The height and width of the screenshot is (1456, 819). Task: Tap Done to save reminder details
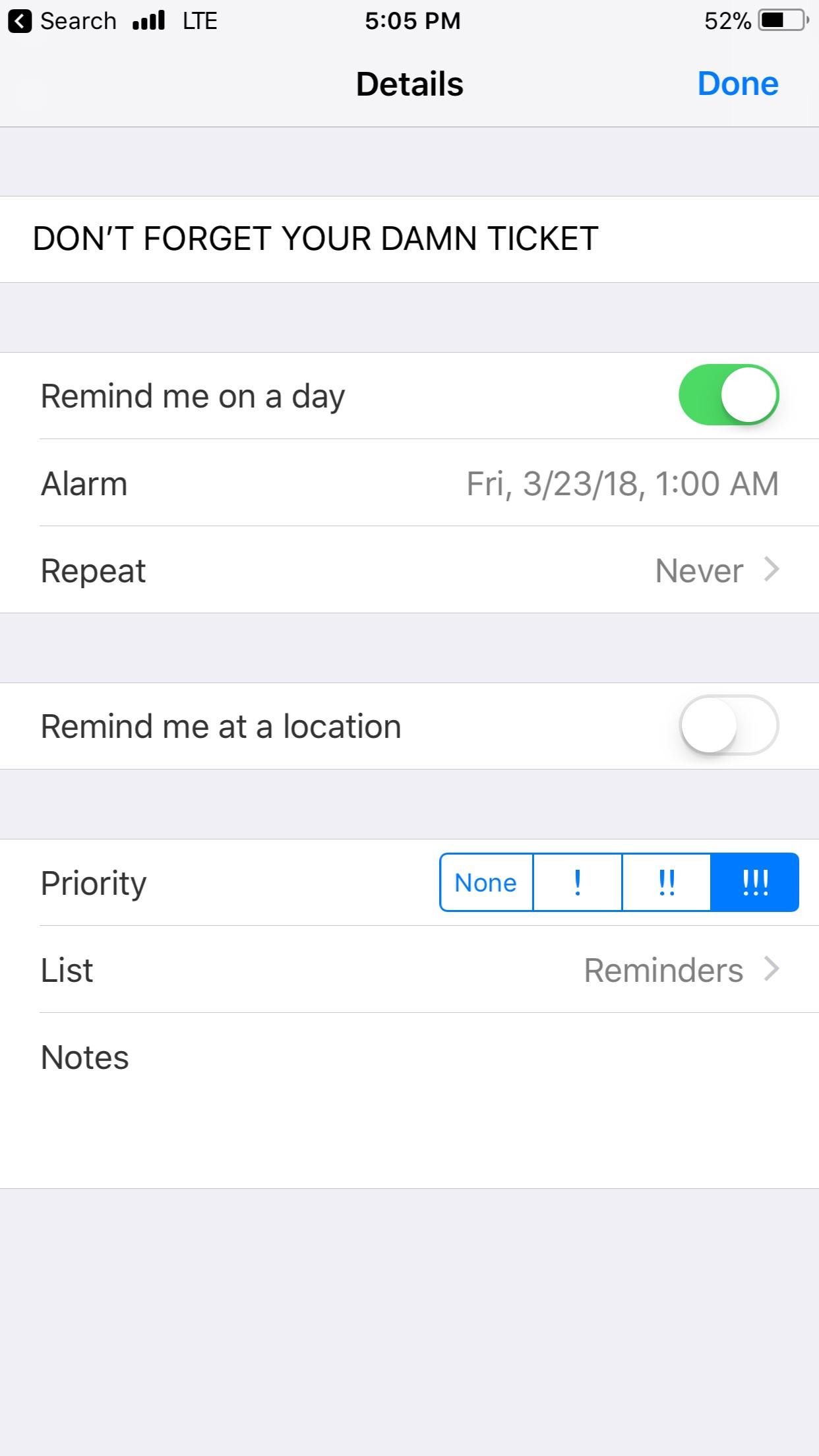coord(737,84)
